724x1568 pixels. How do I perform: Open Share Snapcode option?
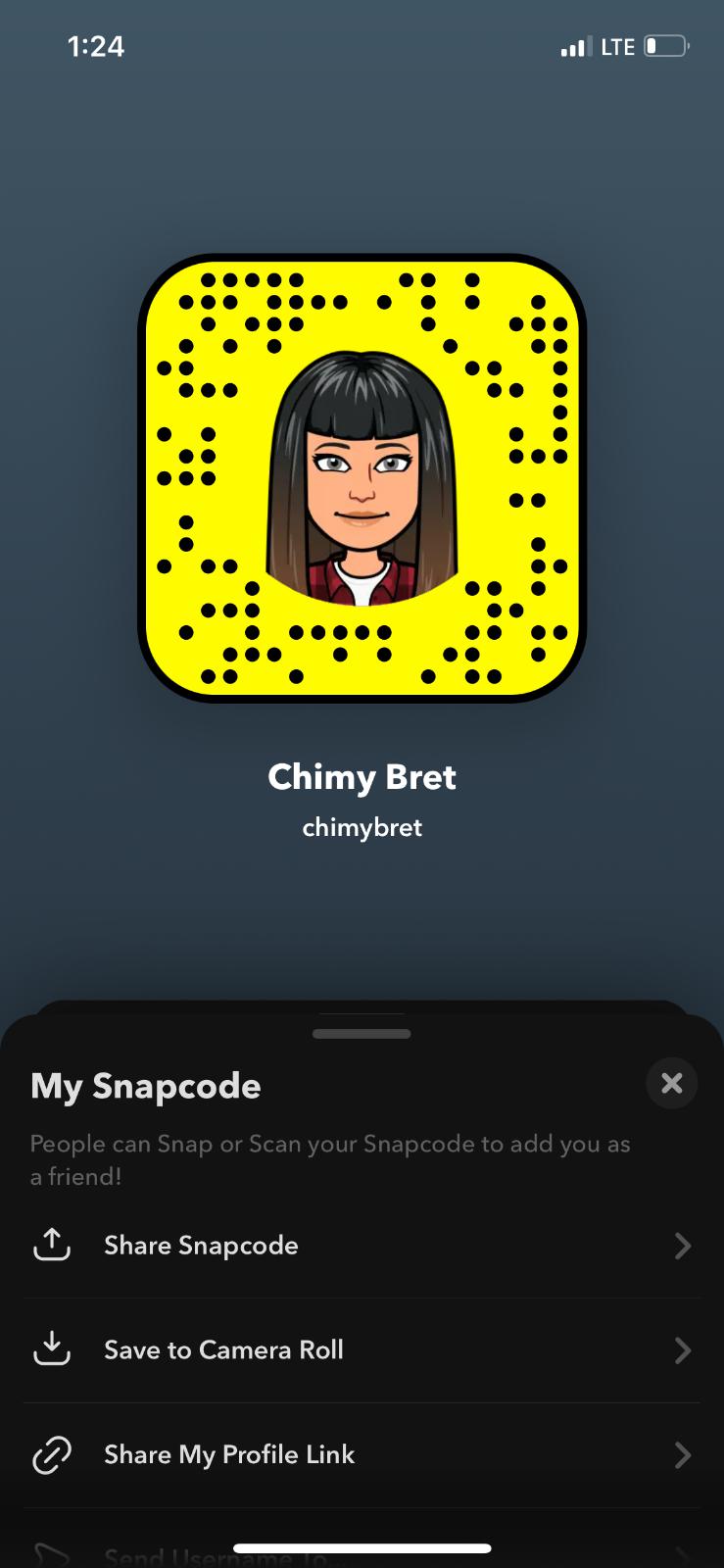(x=361, y=1246)
